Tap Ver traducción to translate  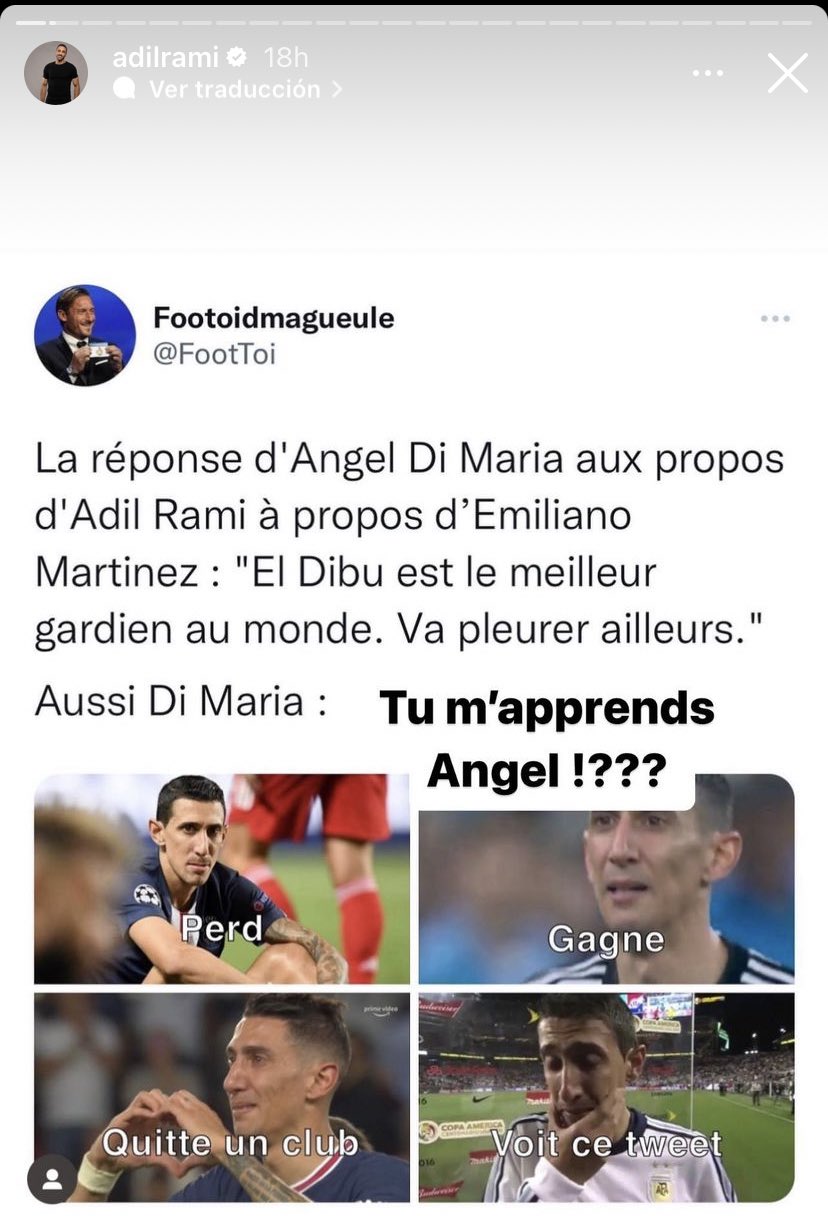(234, 89)
